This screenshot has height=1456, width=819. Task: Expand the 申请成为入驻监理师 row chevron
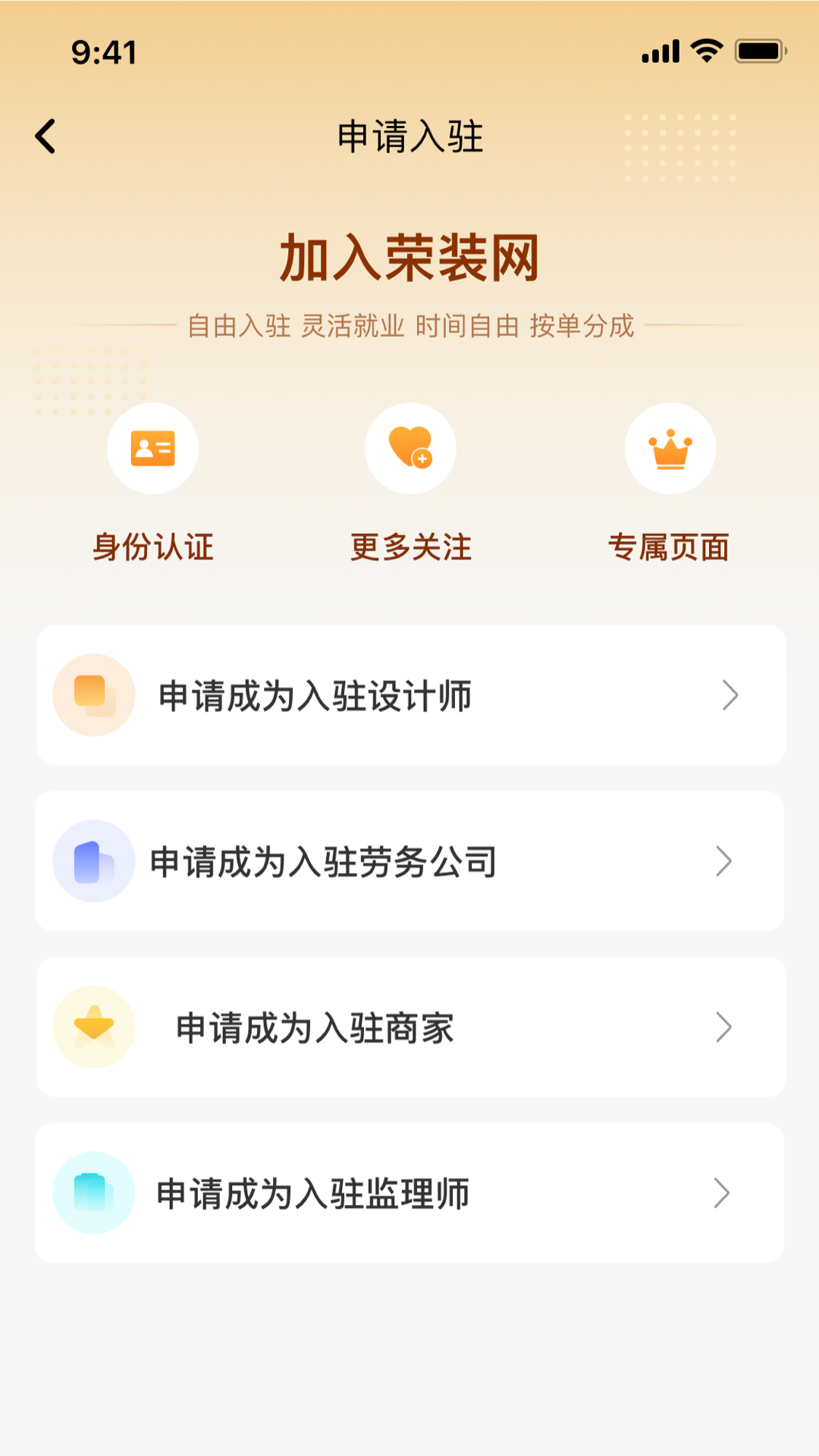729,1191
